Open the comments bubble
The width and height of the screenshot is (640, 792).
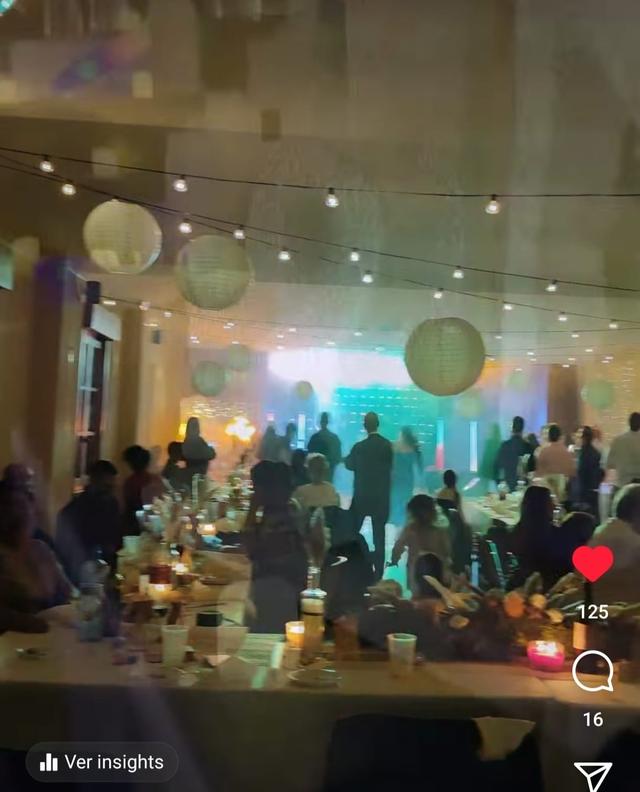592,671
